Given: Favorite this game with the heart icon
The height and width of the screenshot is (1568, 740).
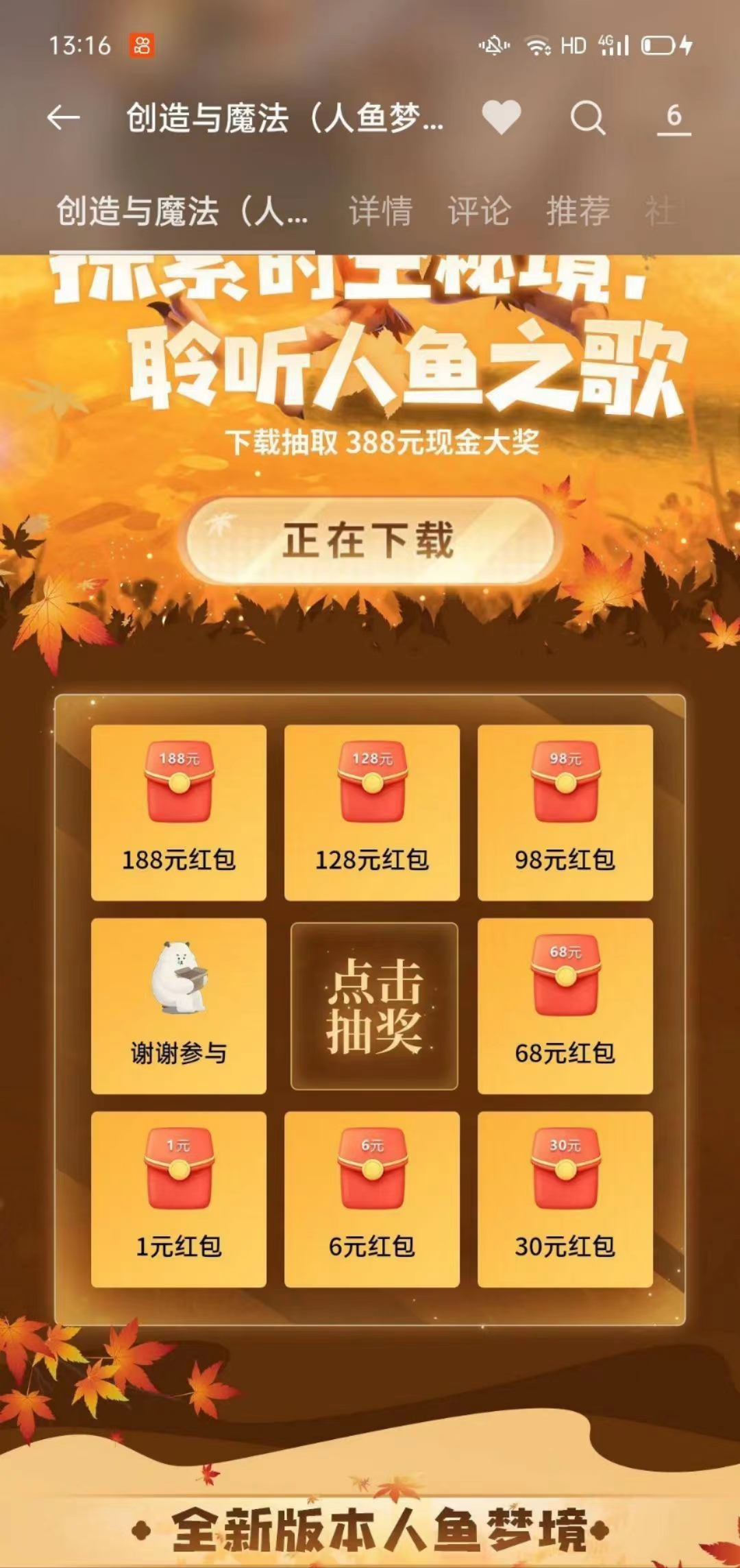Looking at the screenshot, I should click(502, 117).
